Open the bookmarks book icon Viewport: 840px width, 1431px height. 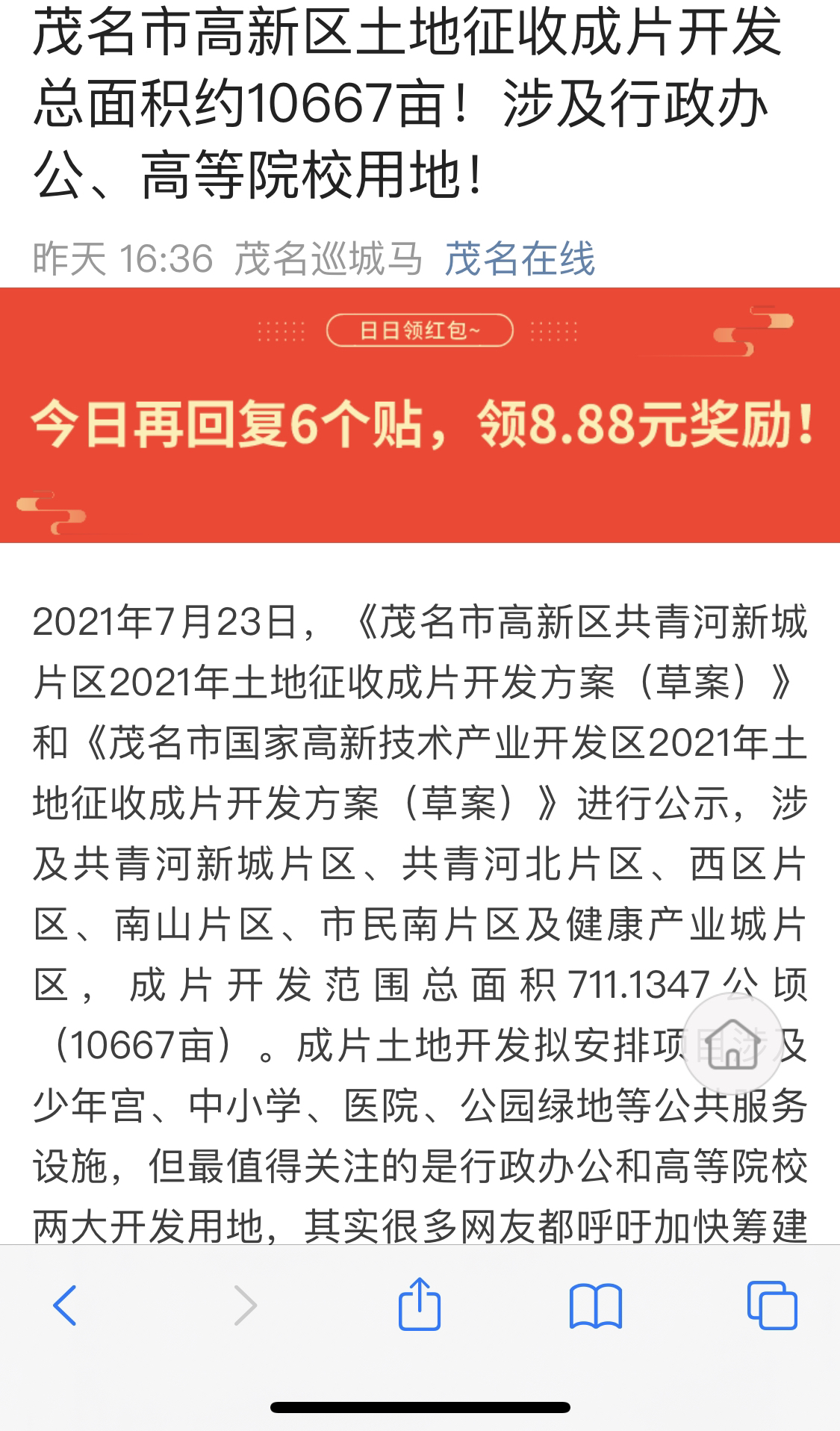pyautogui.click(x=595, y=1306)
